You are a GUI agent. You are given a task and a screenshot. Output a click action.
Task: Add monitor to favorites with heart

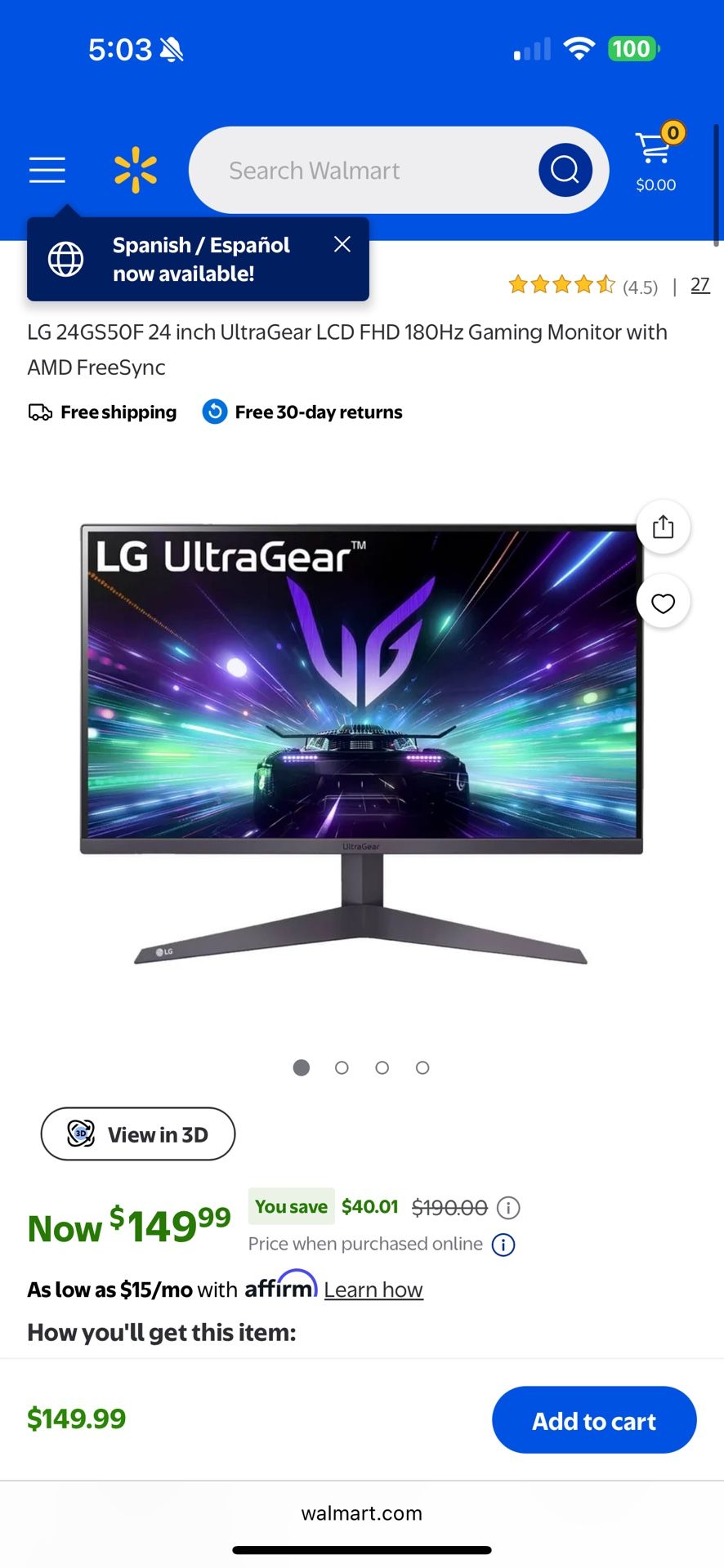664,603
